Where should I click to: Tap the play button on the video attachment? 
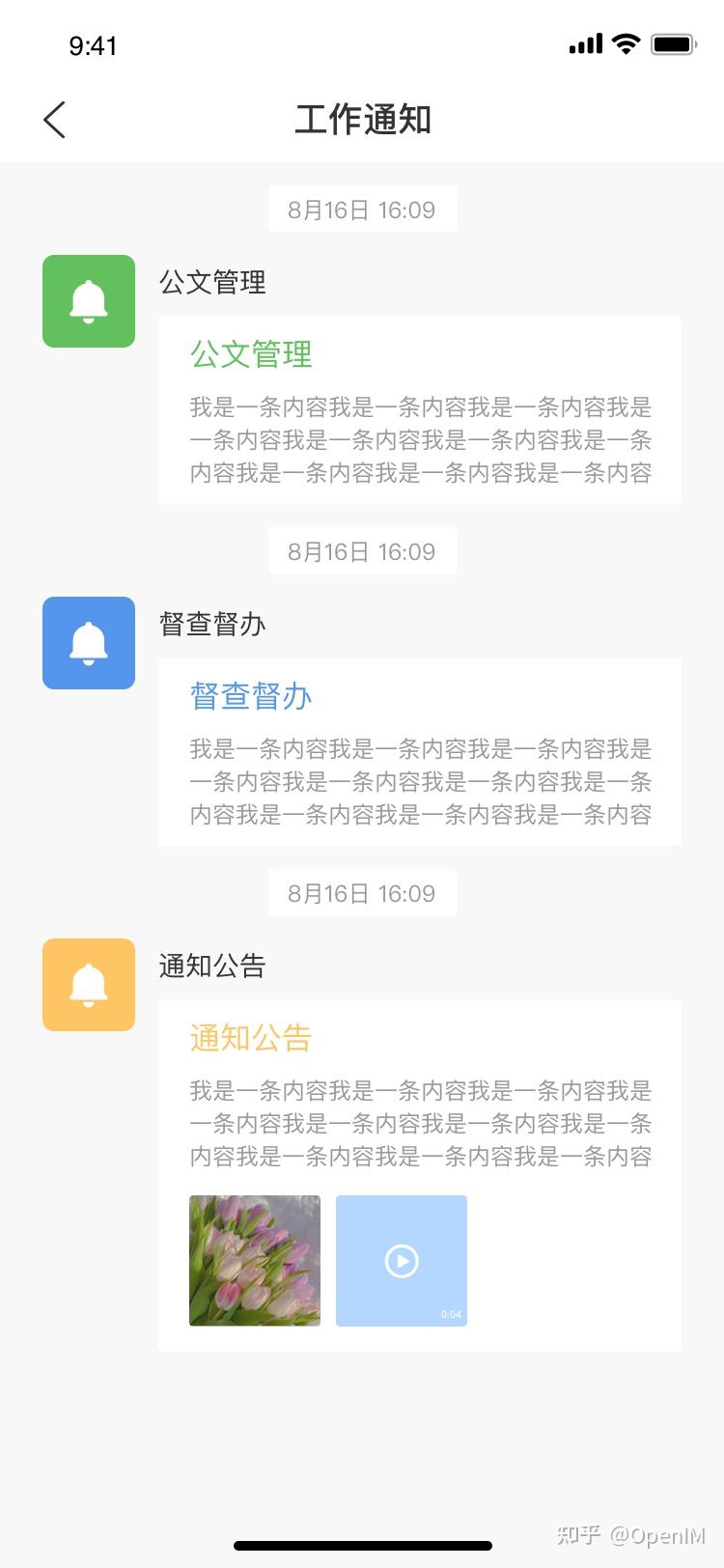click(x=401, y=1261)
